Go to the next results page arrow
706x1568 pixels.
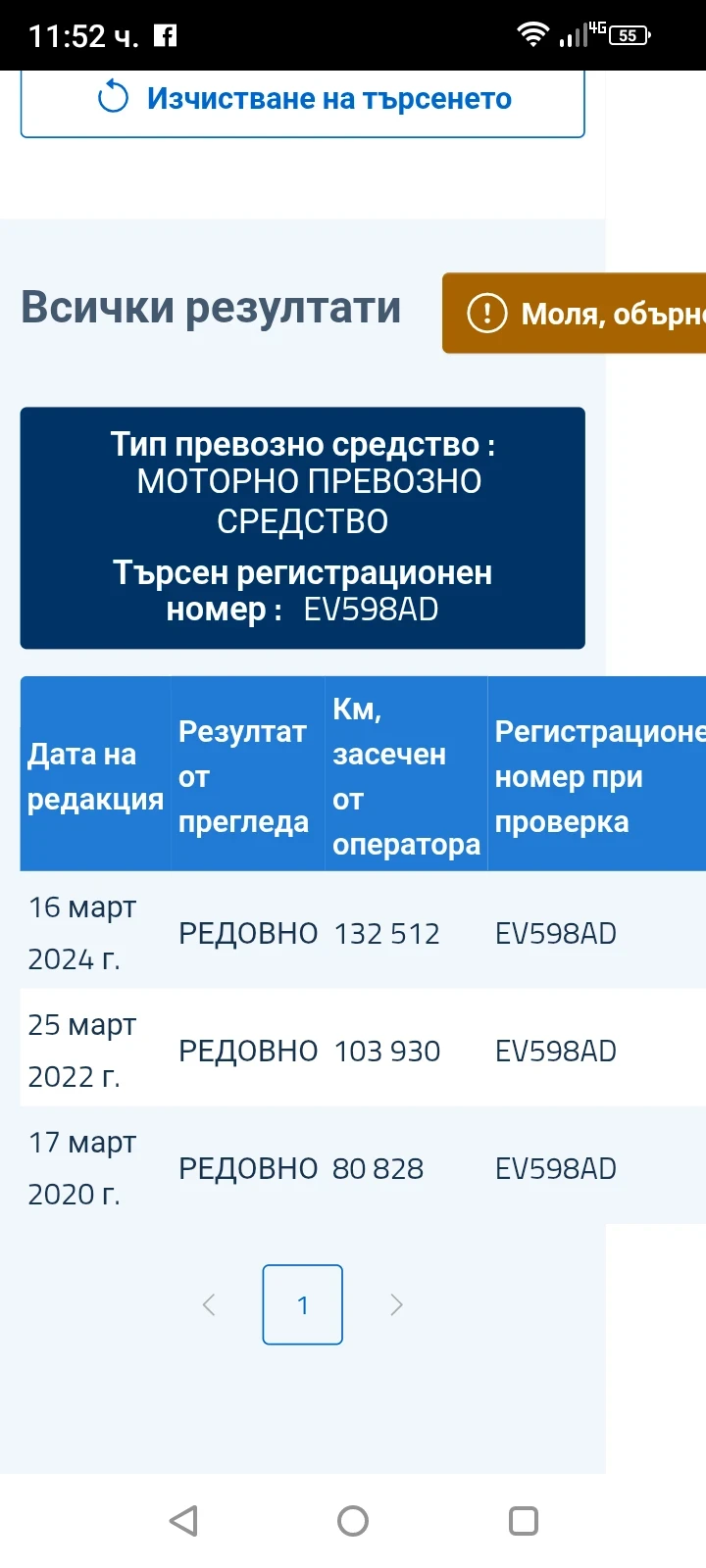(396, 1304)
